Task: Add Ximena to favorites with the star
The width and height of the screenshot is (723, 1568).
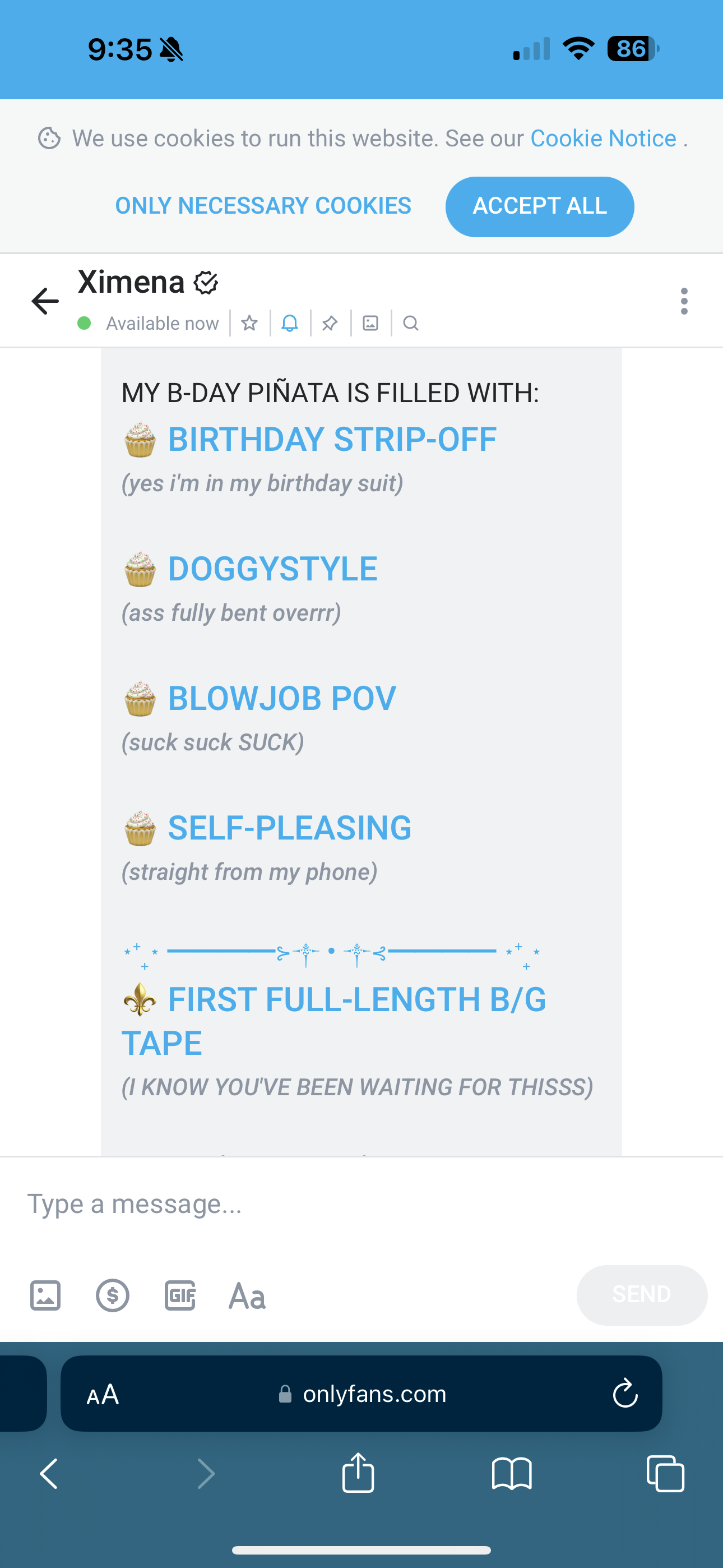Action: click(249, 323)
